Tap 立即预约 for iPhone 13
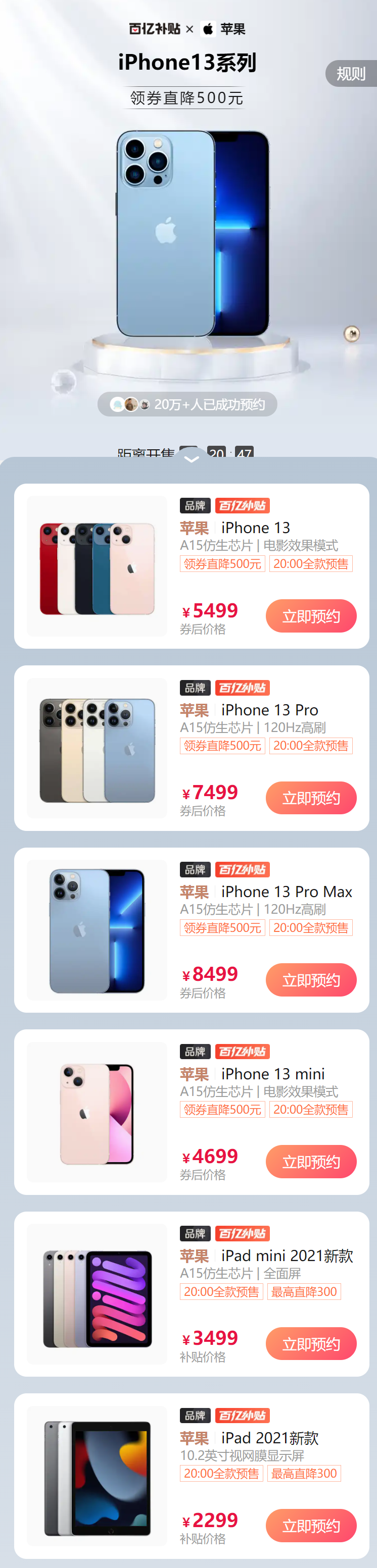Image resolution: width=377 pixels, height=1568 pixels. click(311, 616)
